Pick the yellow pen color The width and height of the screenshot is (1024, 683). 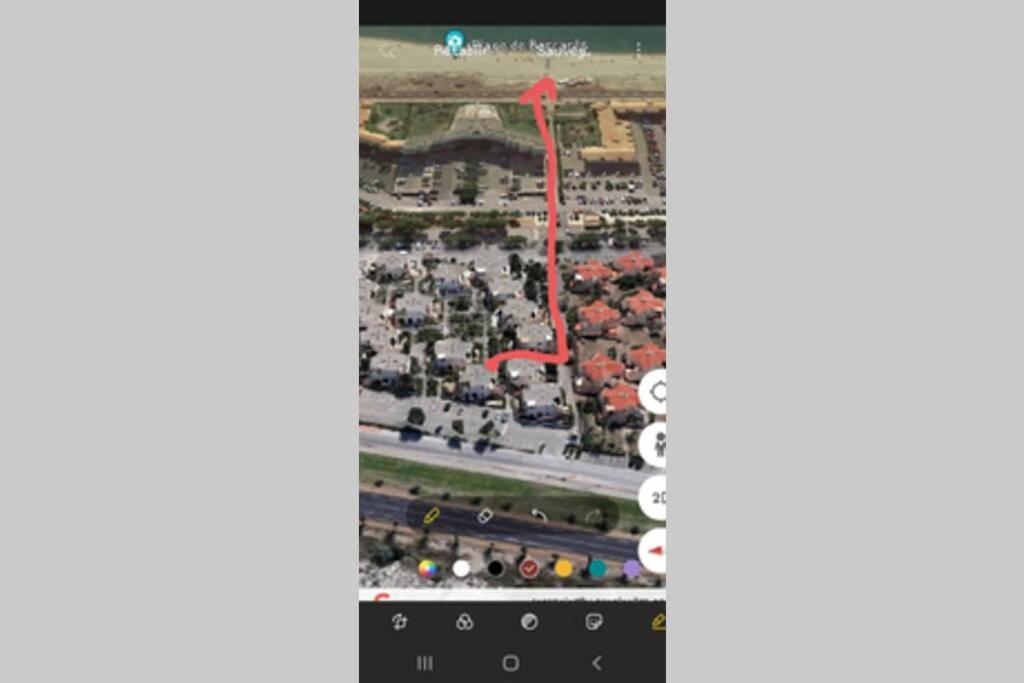564,568
